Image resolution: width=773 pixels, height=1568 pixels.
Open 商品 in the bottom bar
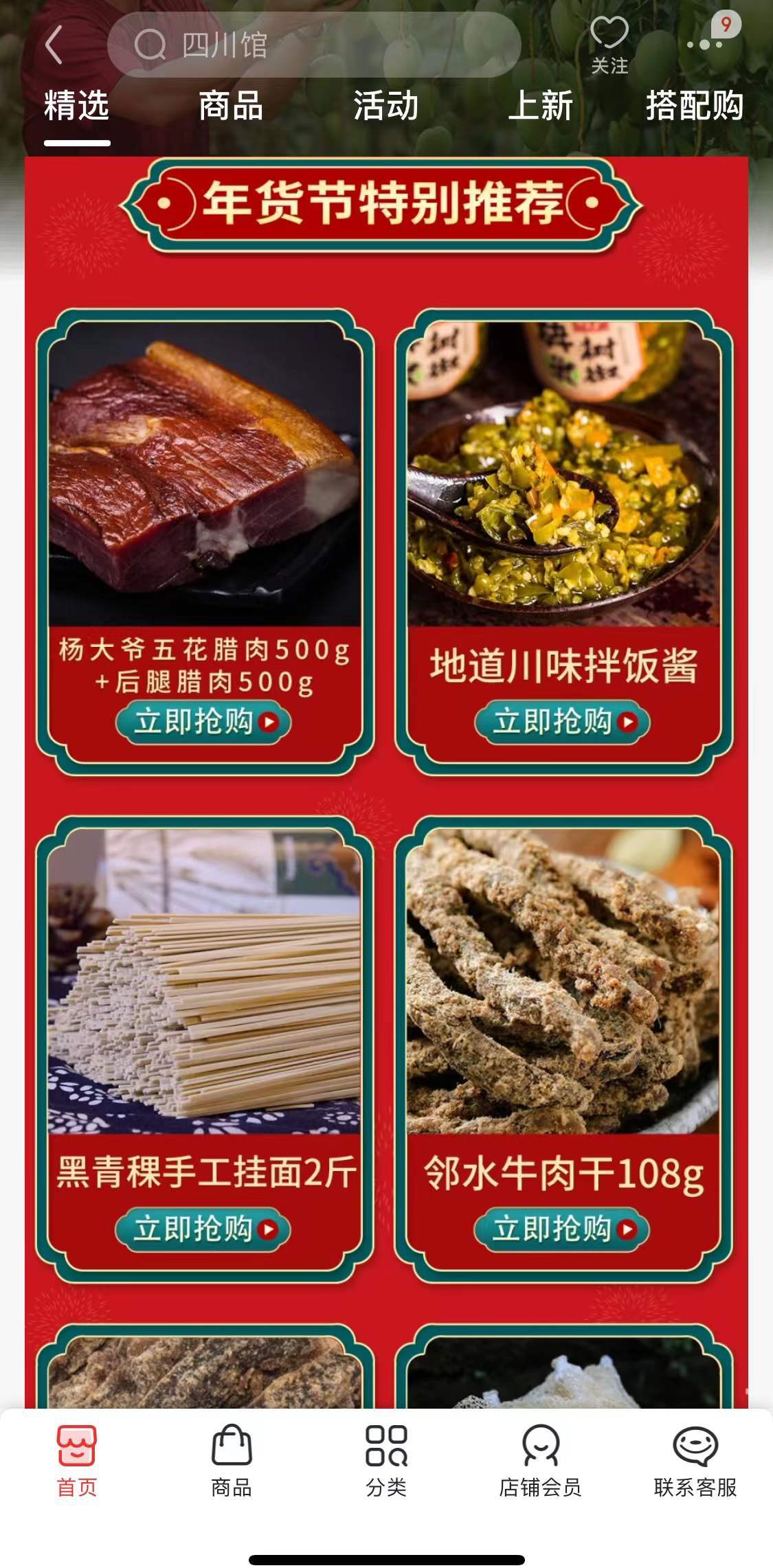232,1459
